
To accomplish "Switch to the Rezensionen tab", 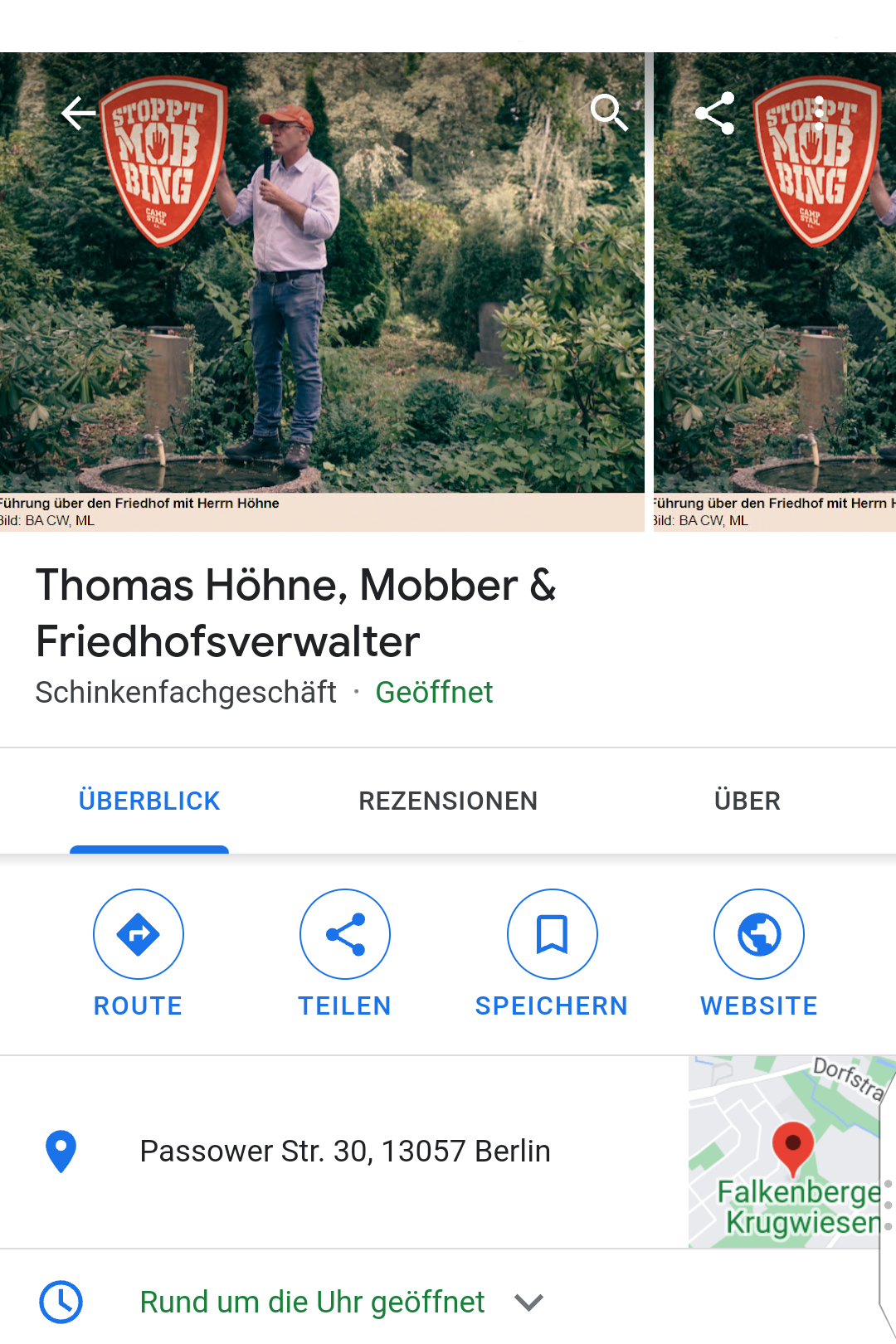I will click(448, 801).
